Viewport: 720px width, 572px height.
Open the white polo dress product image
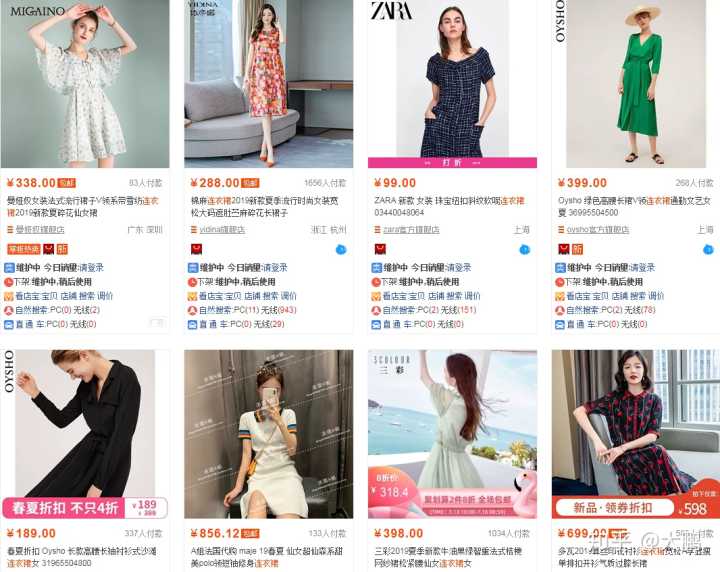[x=268, y=432]
